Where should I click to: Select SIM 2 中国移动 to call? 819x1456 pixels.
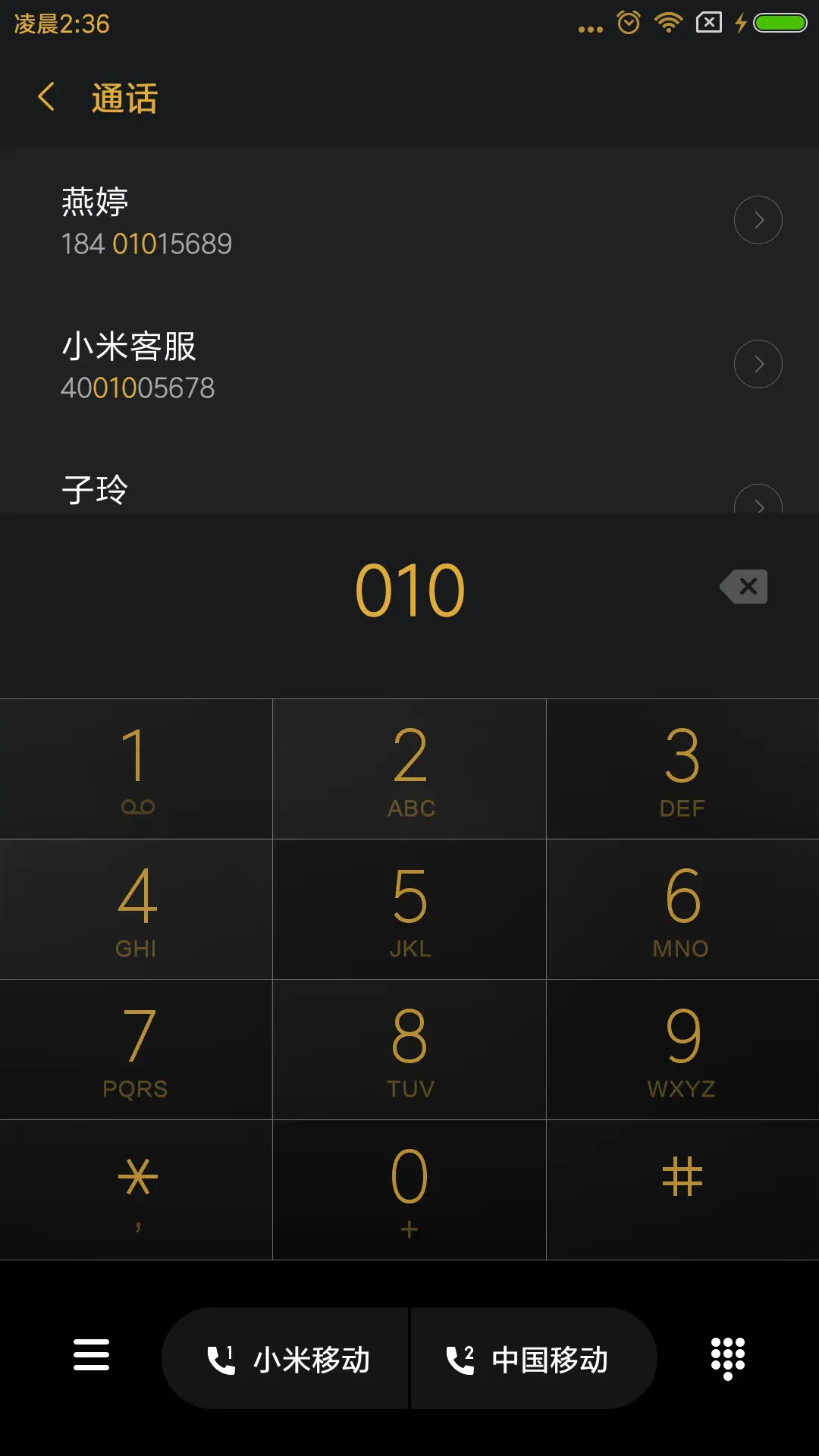[x=533, y=1357]
